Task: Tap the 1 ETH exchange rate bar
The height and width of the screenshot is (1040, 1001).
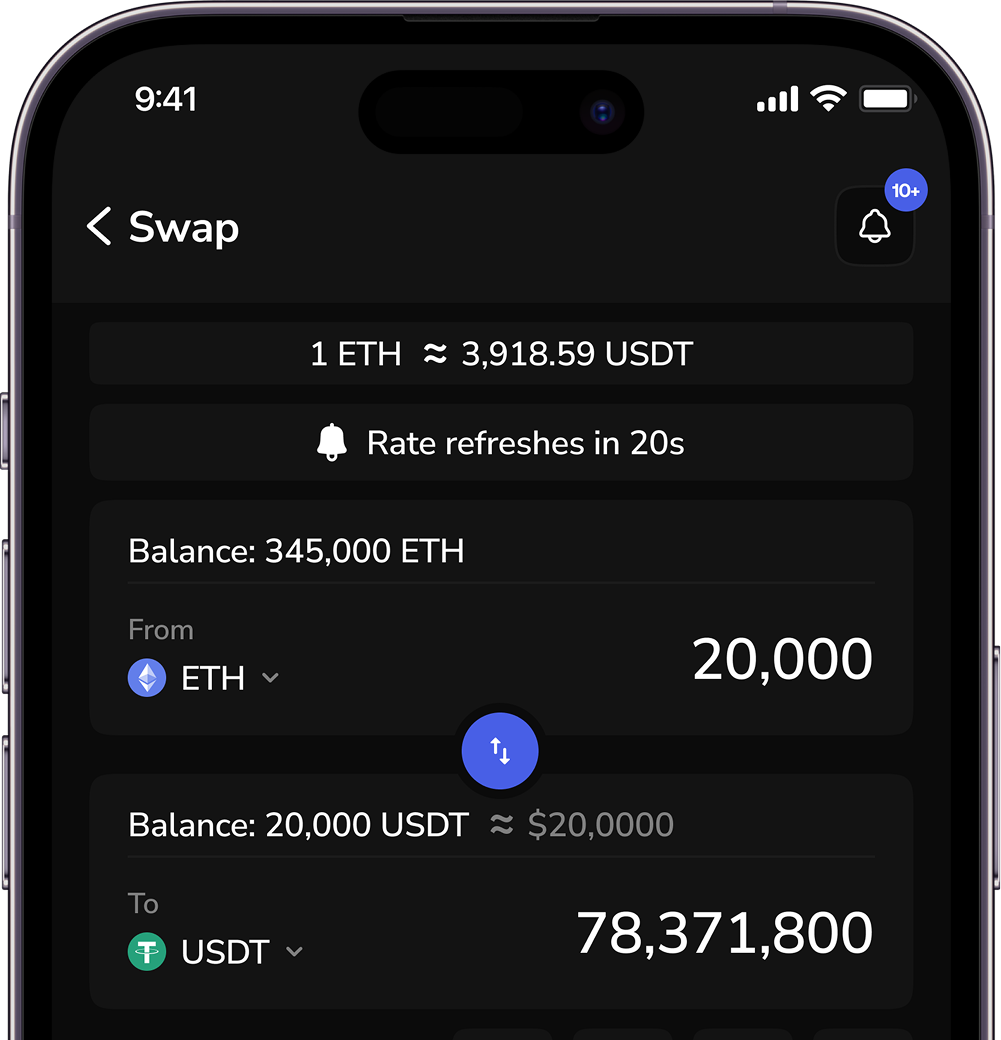Action: tap(500, 353)
